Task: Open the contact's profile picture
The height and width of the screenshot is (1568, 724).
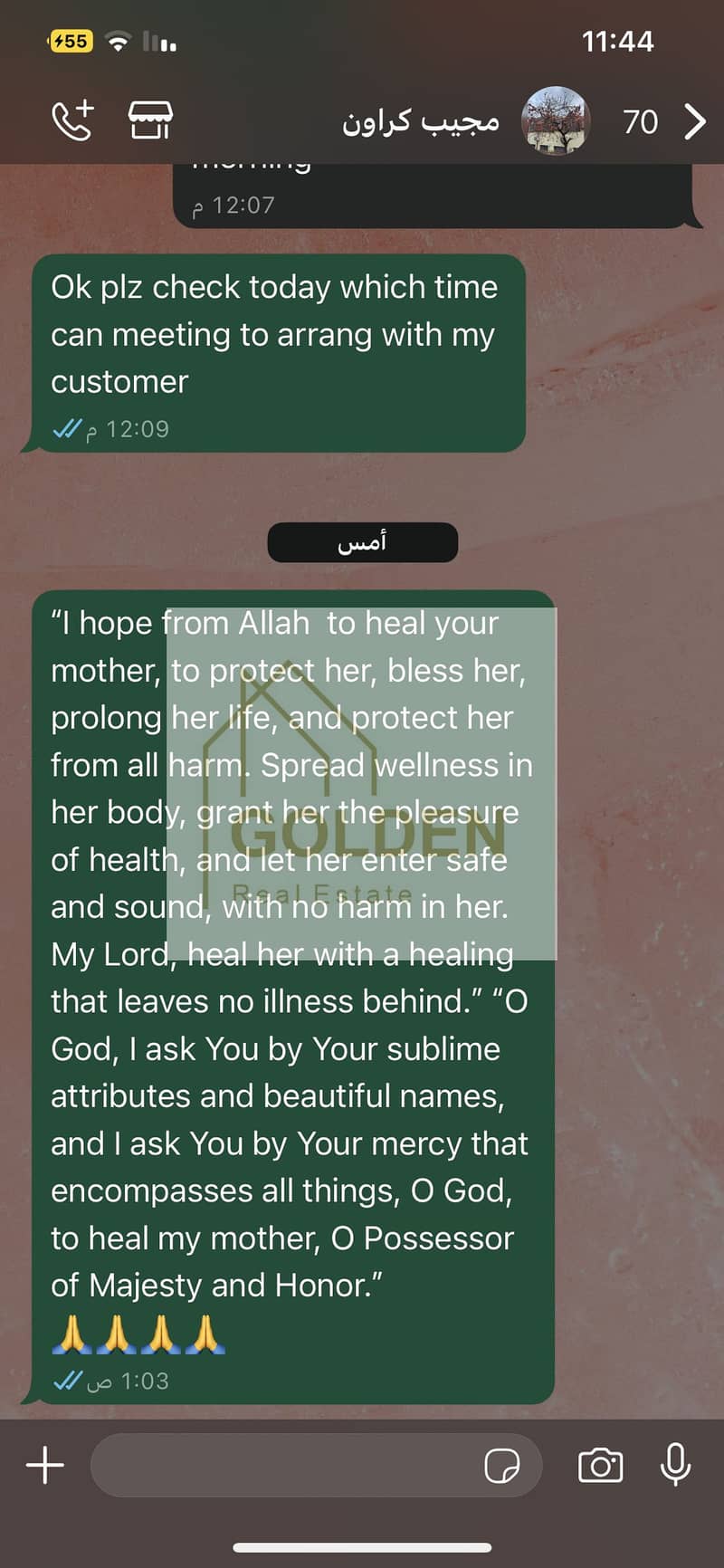Action: [x=556, y=120]
